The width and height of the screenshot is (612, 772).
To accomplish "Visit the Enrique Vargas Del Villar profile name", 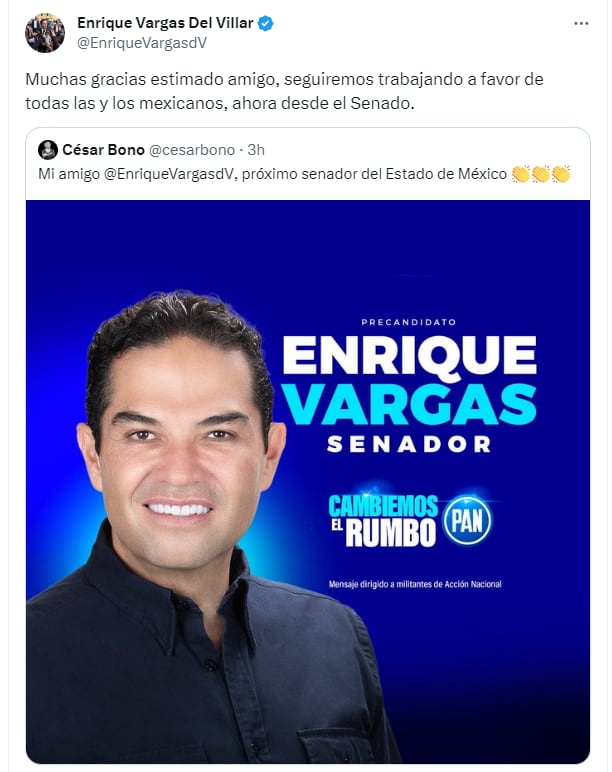I will [165, 23].
